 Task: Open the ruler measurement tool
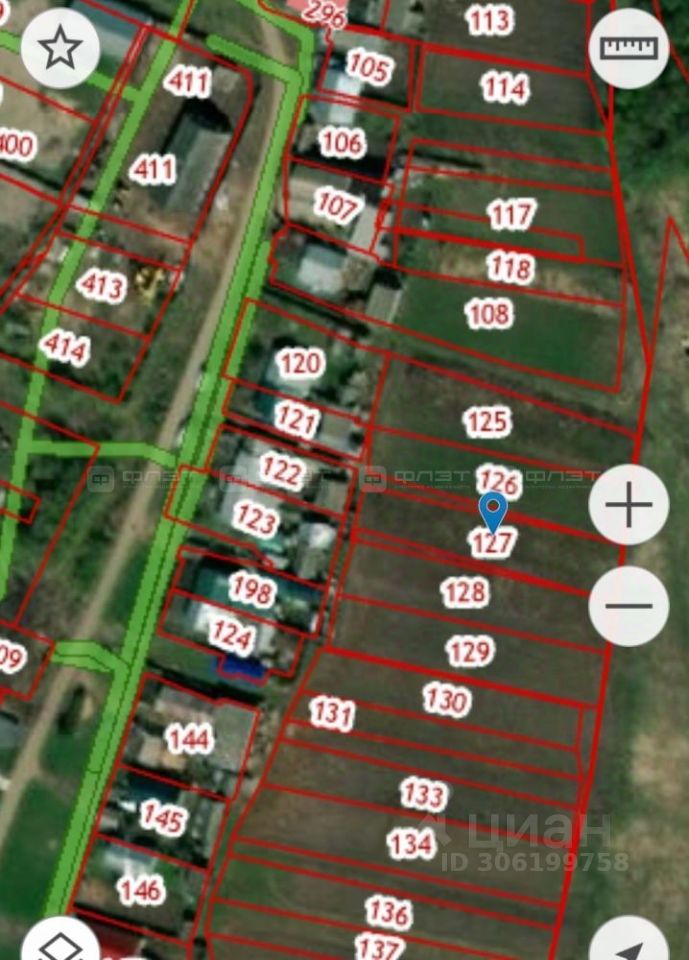(628, 47)
